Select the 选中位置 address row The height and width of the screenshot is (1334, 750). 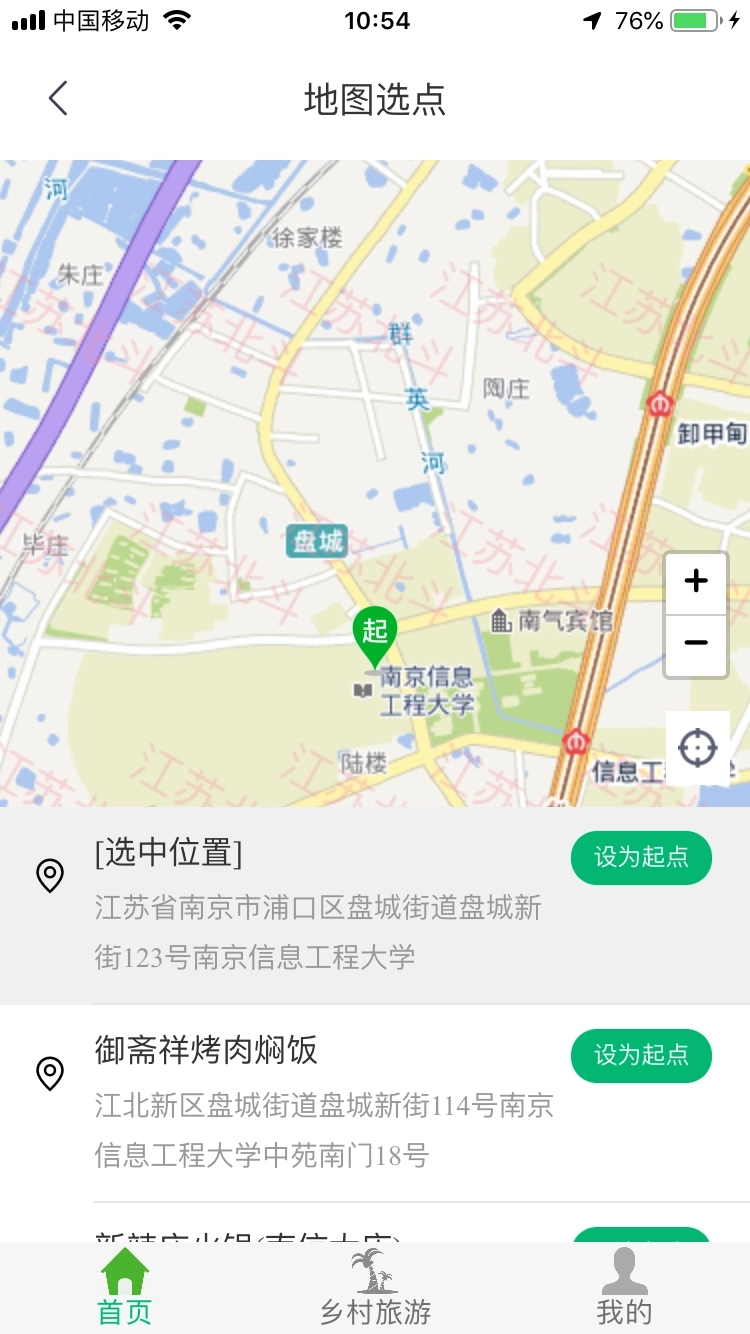point(320,906)
